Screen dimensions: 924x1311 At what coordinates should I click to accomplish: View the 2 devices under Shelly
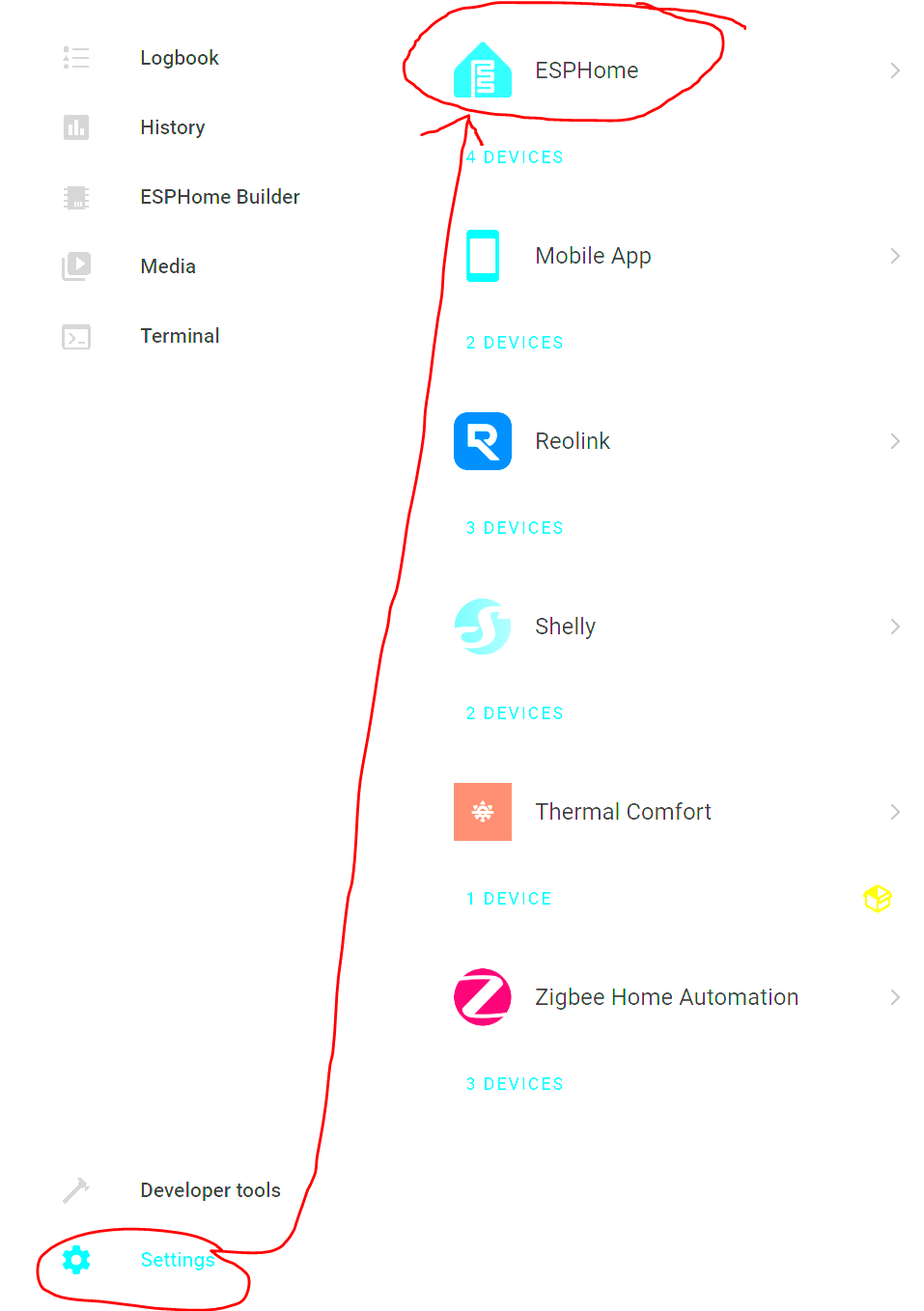click(x=515, y=713)
